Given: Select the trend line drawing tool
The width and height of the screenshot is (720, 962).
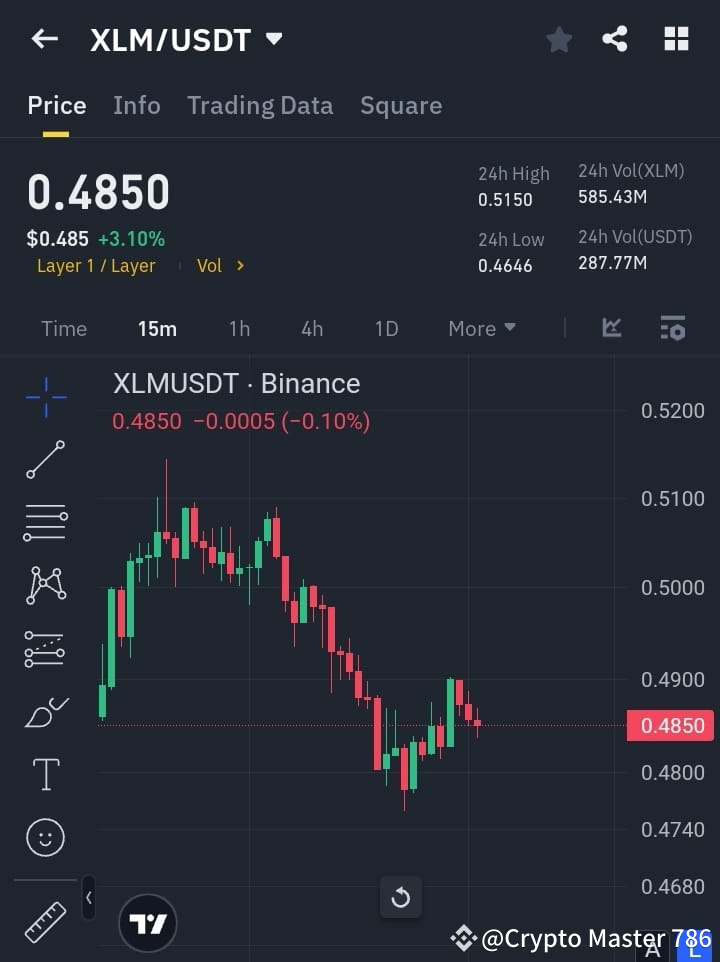Looking at the screenshot, I should [x=45, y=460].
